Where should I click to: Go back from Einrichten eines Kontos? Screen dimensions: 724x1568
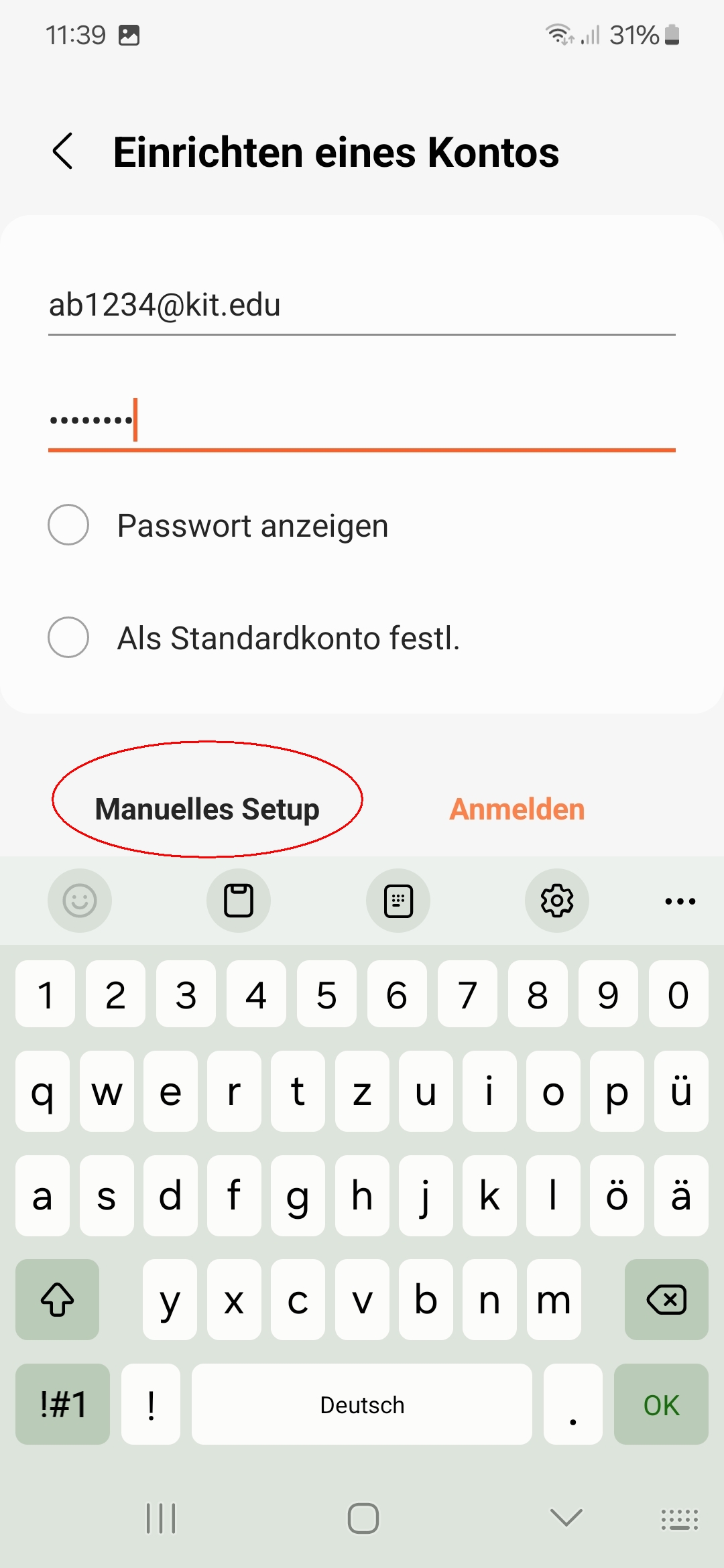tap(62, 151)
